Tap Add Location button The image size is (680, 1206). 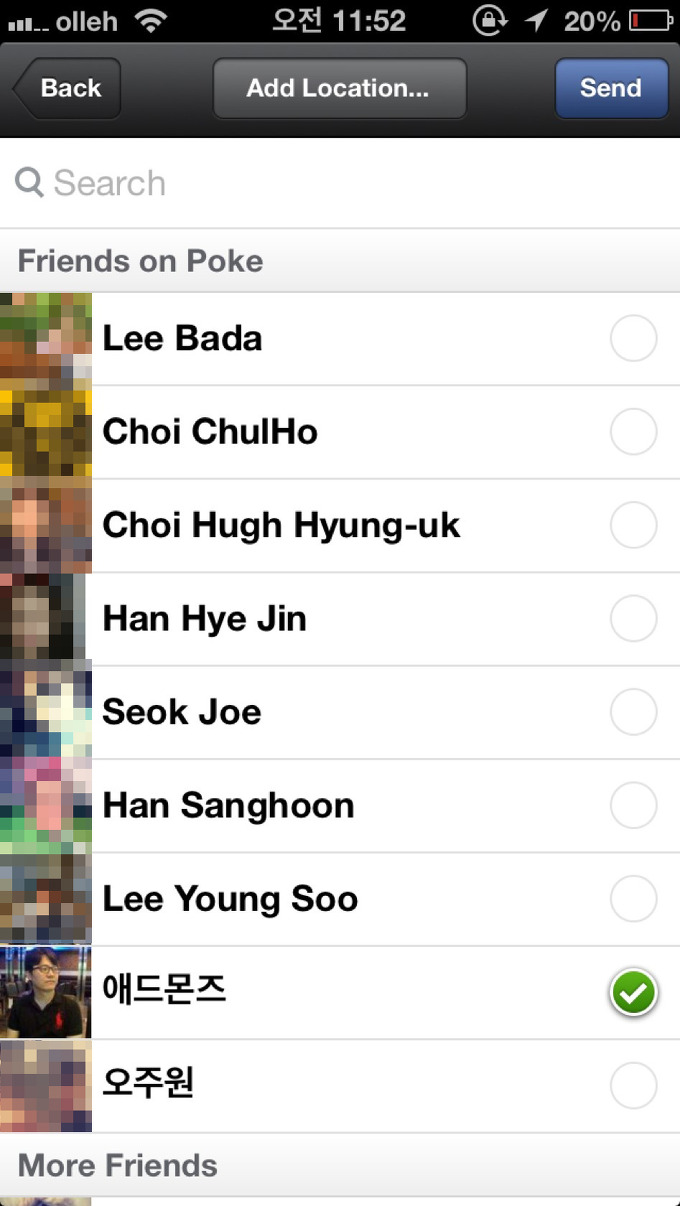click(339, 89)
